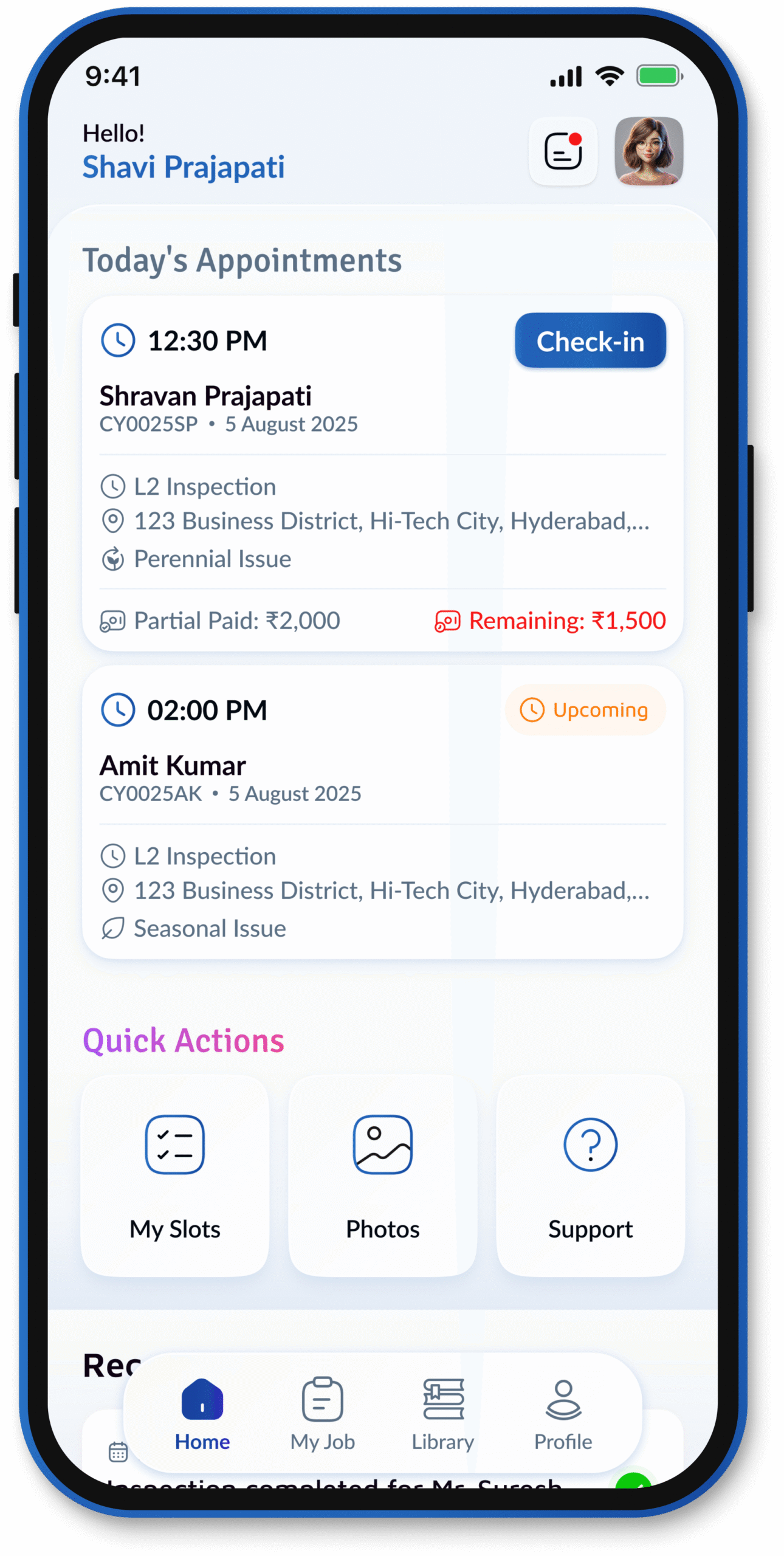
Task: Open the messages icon with red dot
Action: [563, 151]
